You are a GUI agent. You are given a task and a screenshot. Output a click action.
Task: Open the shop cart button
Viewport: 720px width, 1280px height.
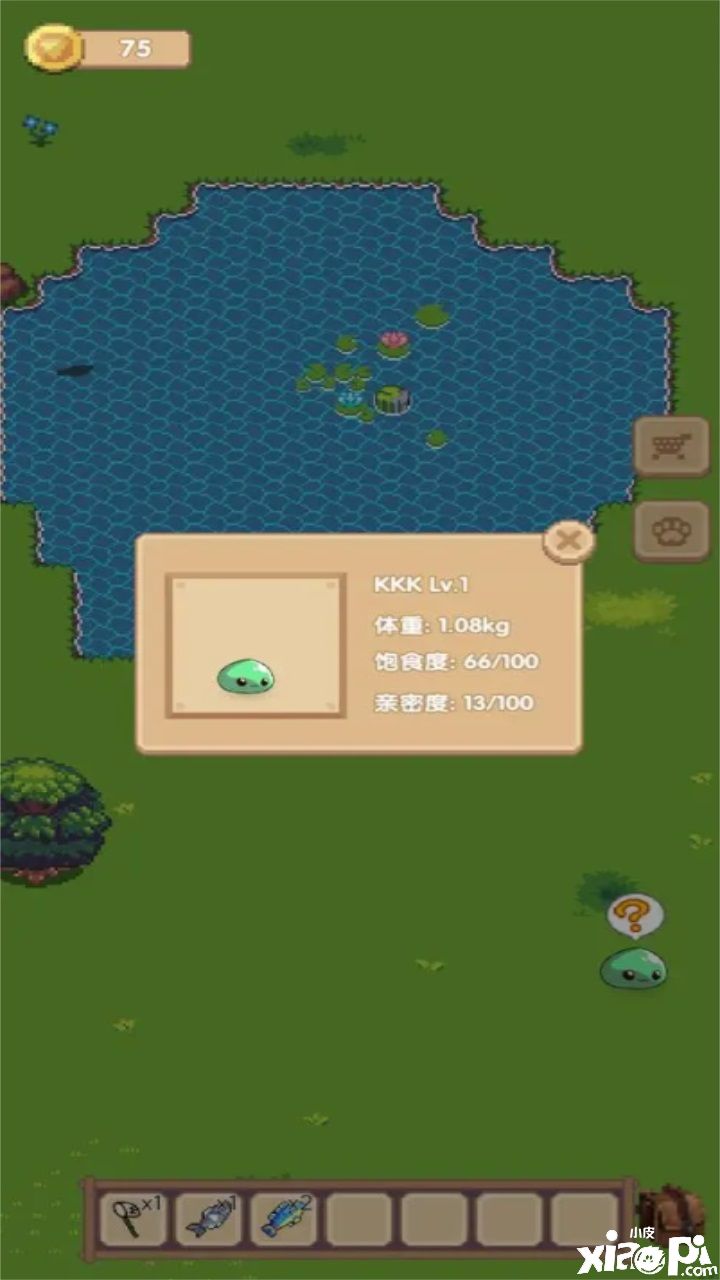click(671, 447)
